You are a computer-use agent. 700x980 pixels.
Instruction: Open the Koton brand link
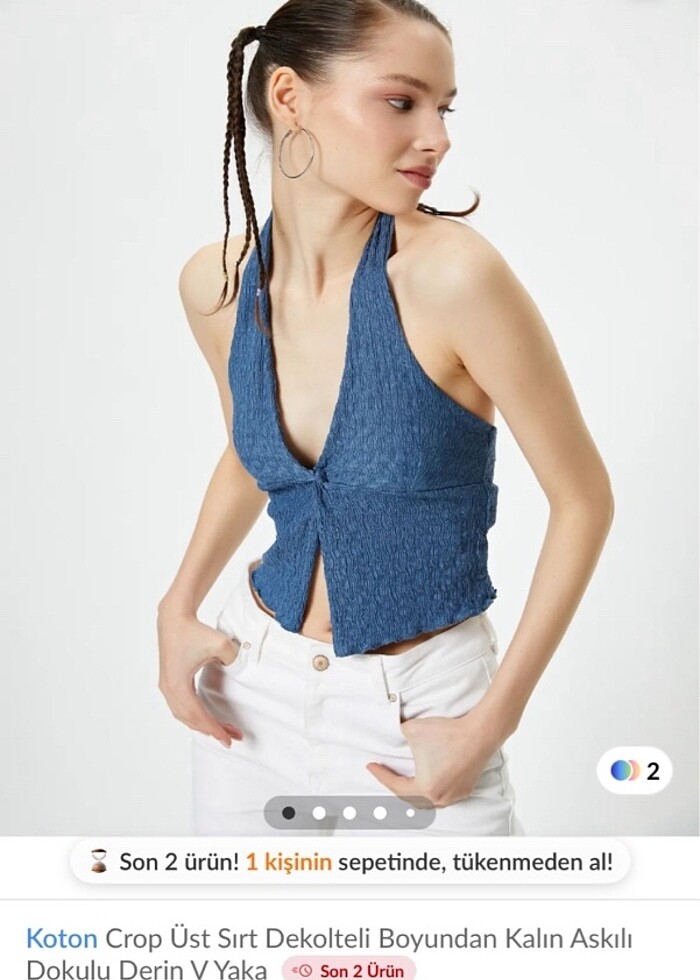[61, 939]
